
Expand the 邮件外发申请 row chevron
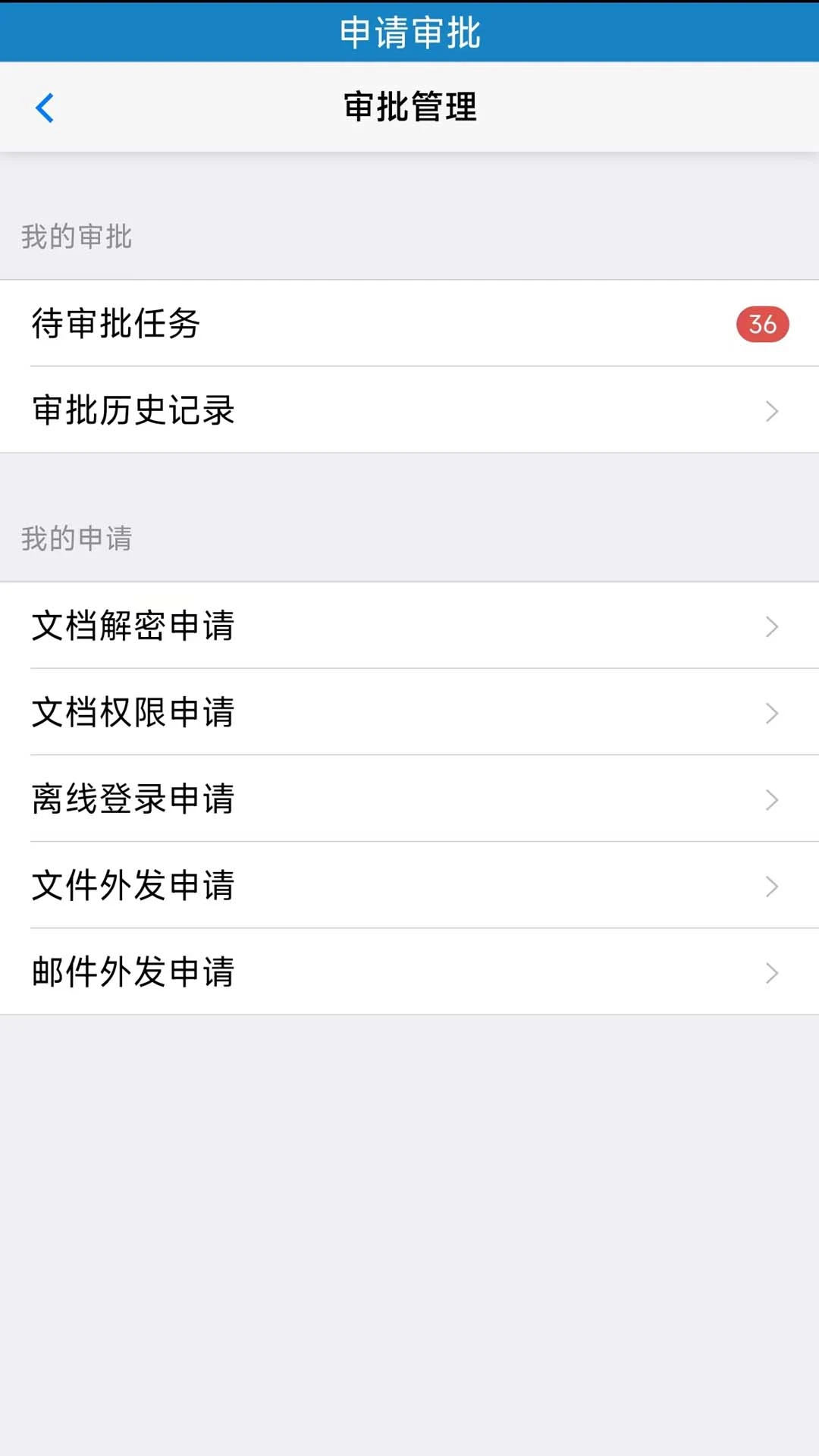coord(771,972)
